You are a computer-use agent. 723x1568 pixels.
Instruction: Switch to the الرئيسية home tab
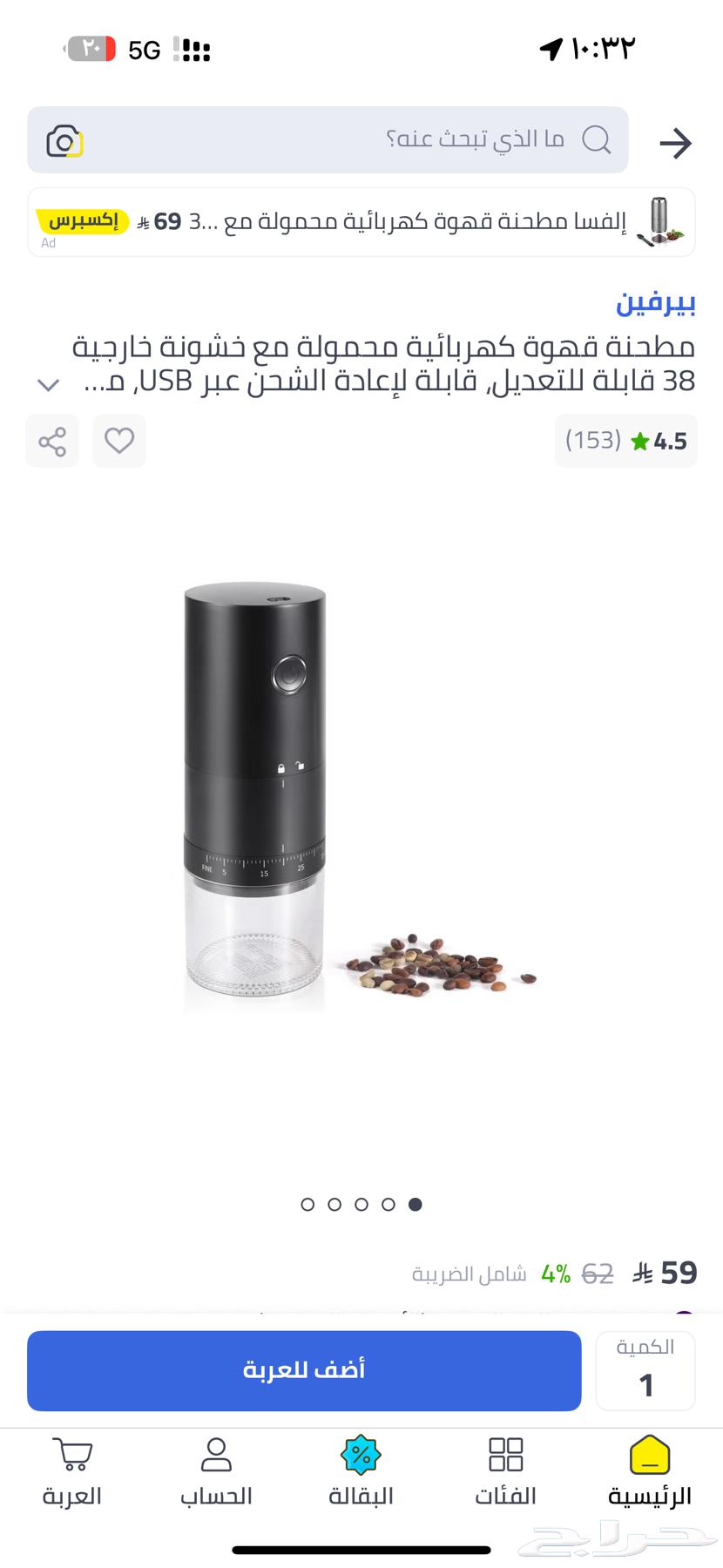649,1472
